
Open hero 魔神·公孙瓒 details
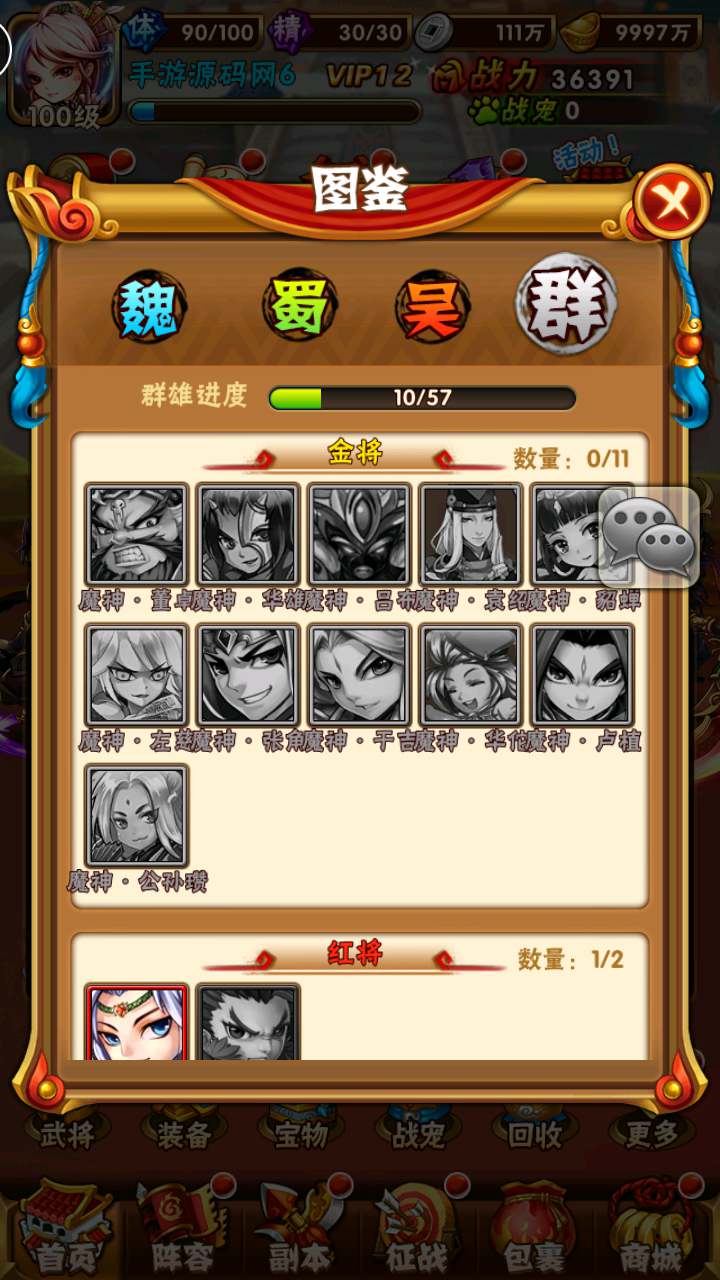pyautogui.click(x=137, y=814)
